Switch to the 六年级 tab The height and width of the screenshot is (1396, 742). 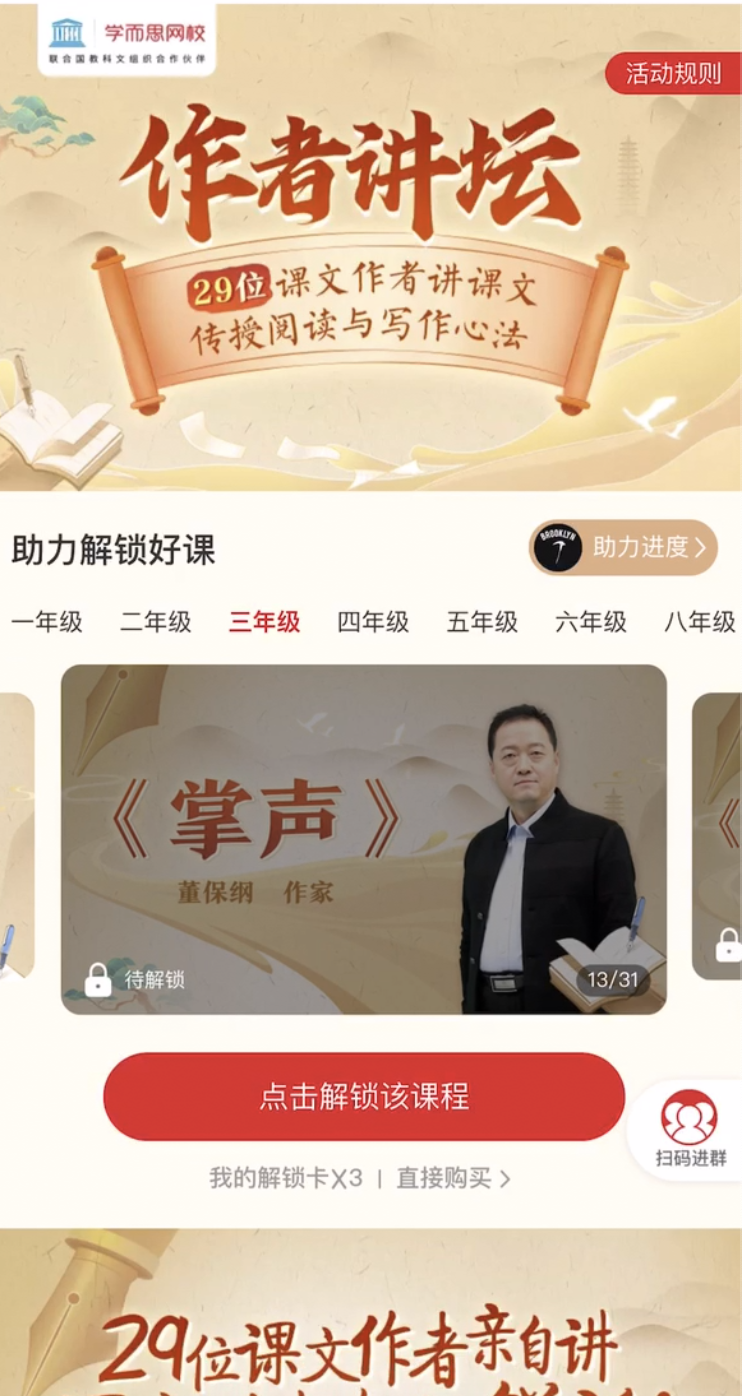[x=591, y=622]
